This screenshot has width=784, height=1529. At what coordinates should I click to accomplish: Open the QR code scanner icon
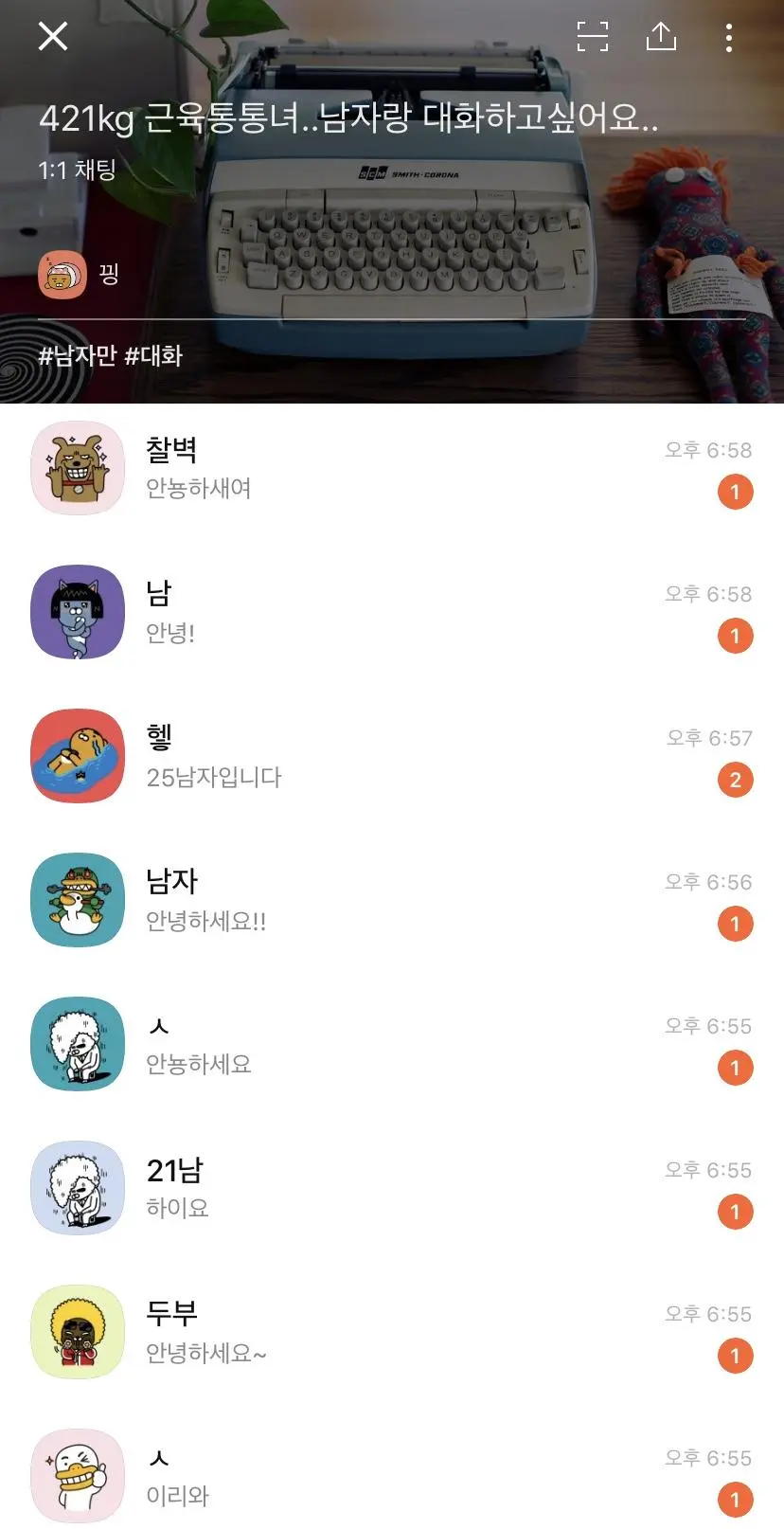click(593, 36)
